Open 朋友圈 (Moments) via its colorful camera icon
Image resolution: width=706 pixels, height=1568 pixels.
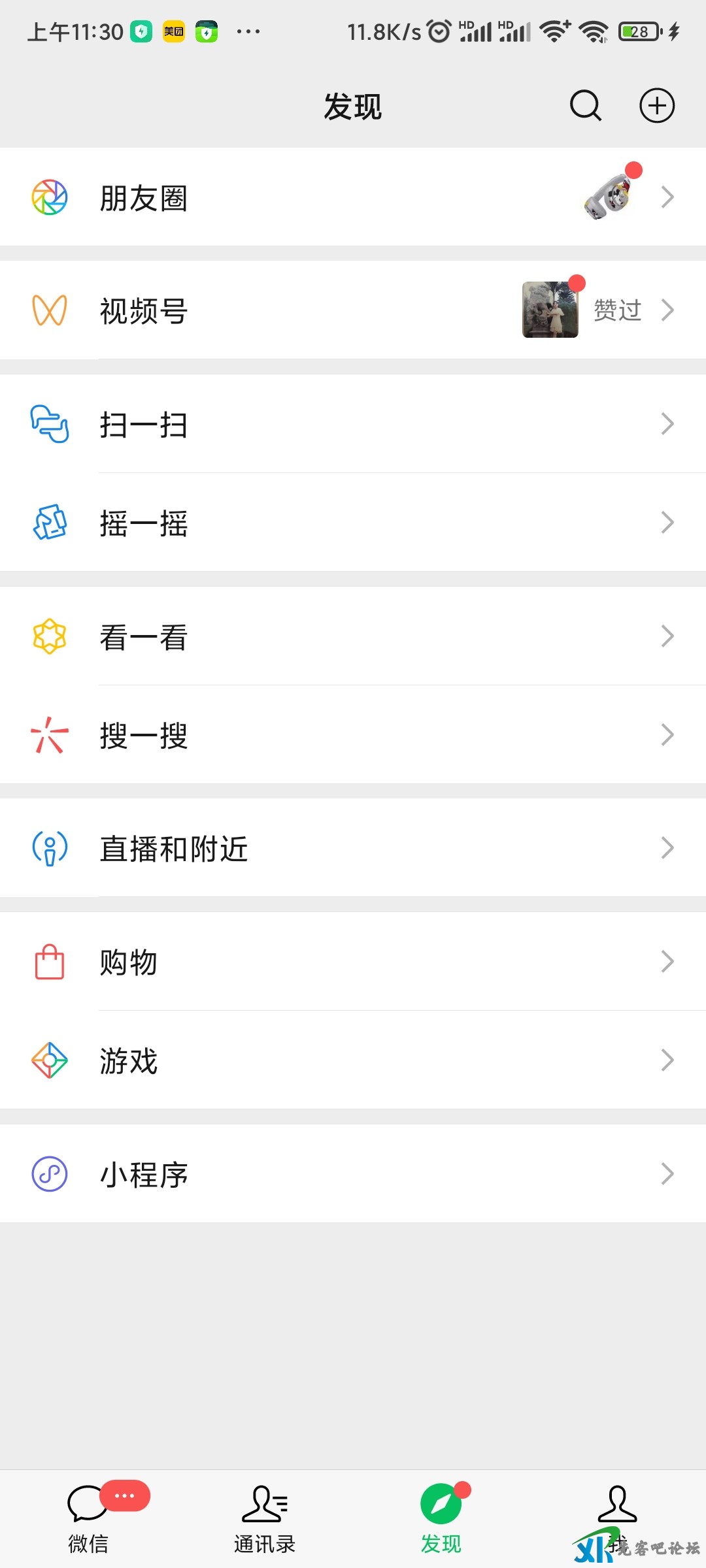(x=49, y=197)
